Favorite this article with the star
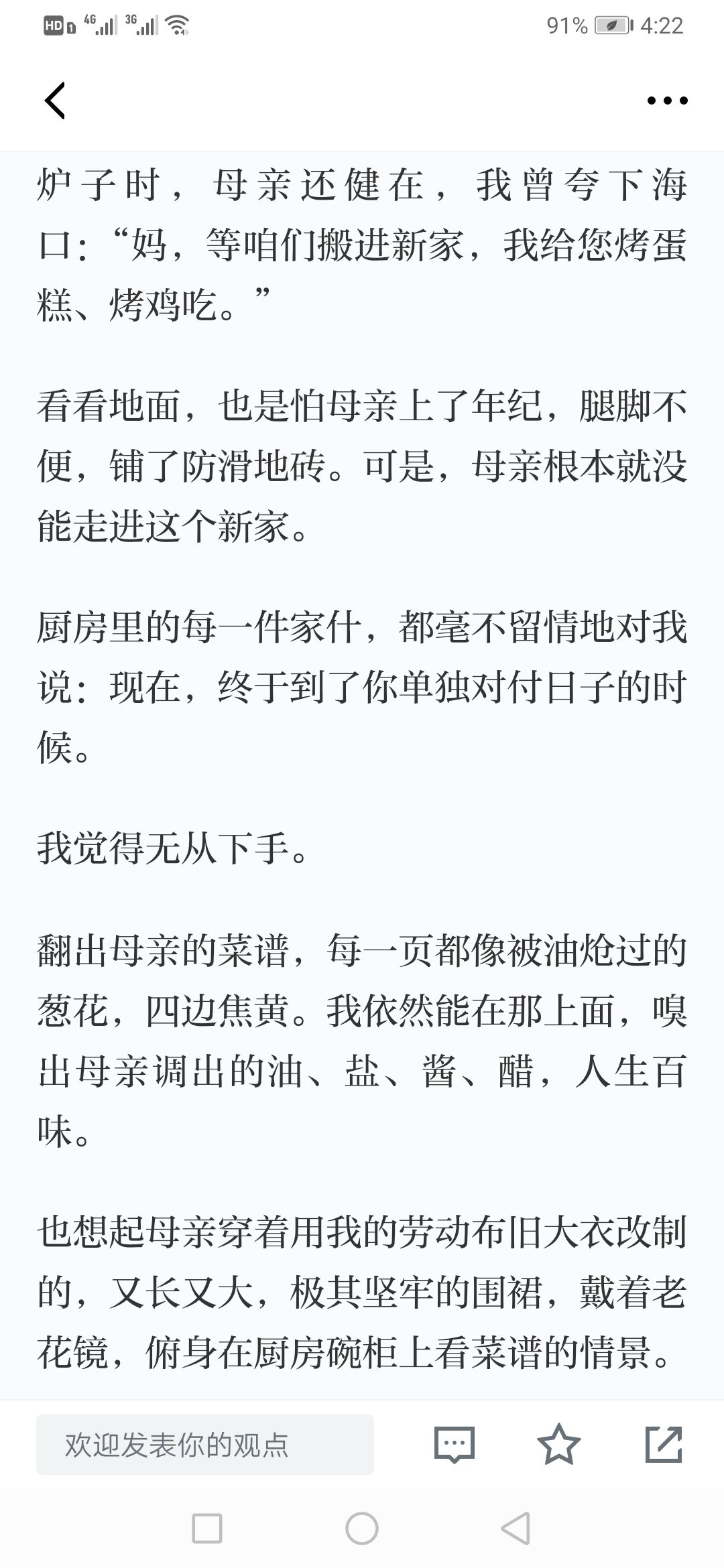Screen dimensions: 724x1568 click(558, 1444)
